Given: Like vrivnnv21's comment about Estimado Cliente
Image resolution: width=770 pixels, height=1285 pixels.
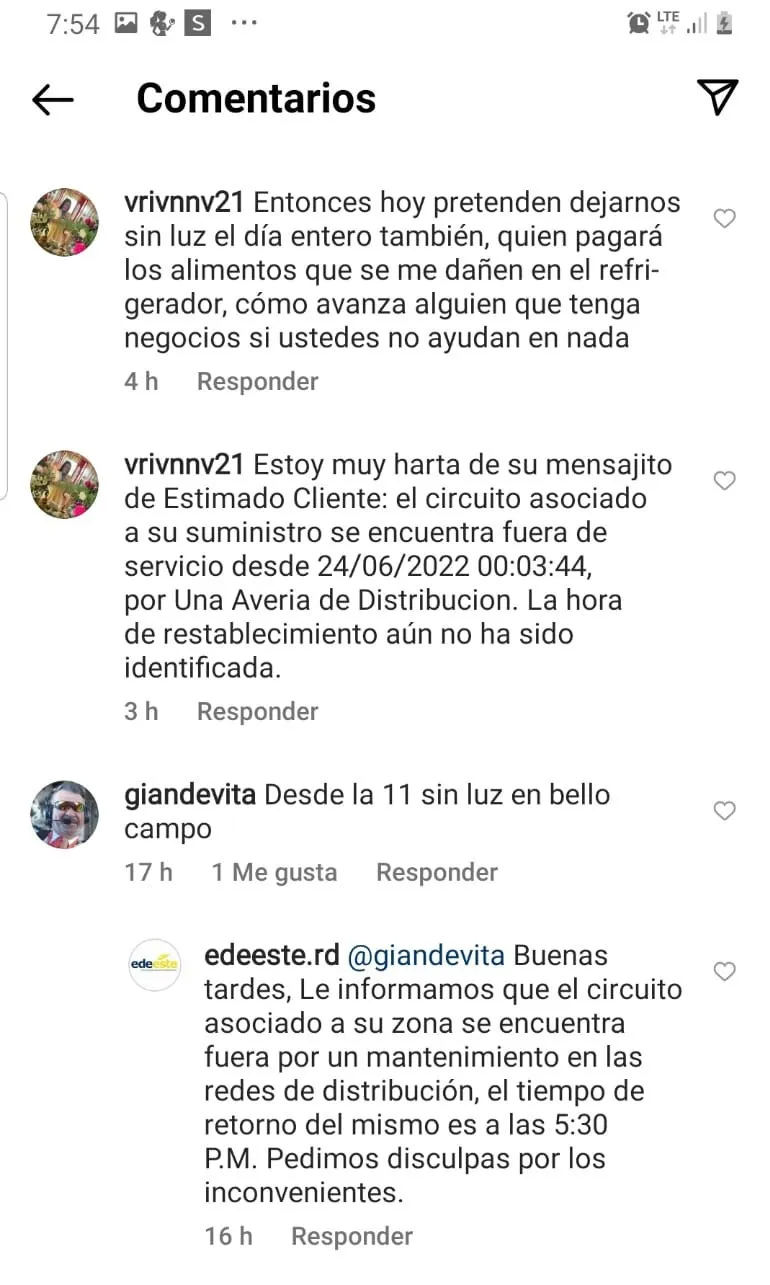Looking at the screenshot, I should [x=724, y=481].
